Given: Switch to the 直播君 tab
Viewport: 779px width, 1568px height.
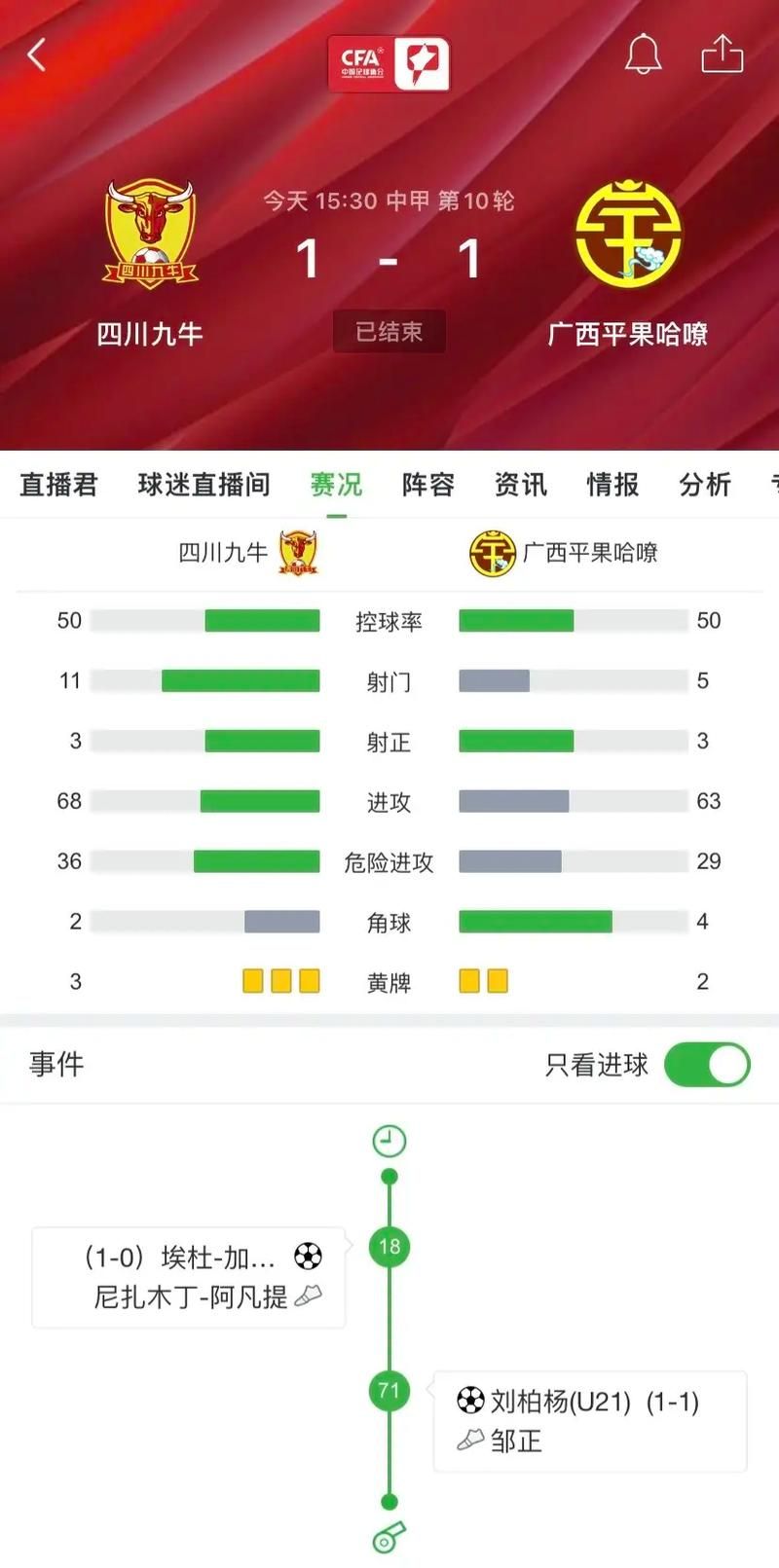Looking at the screenshot, I should (58, 485).
